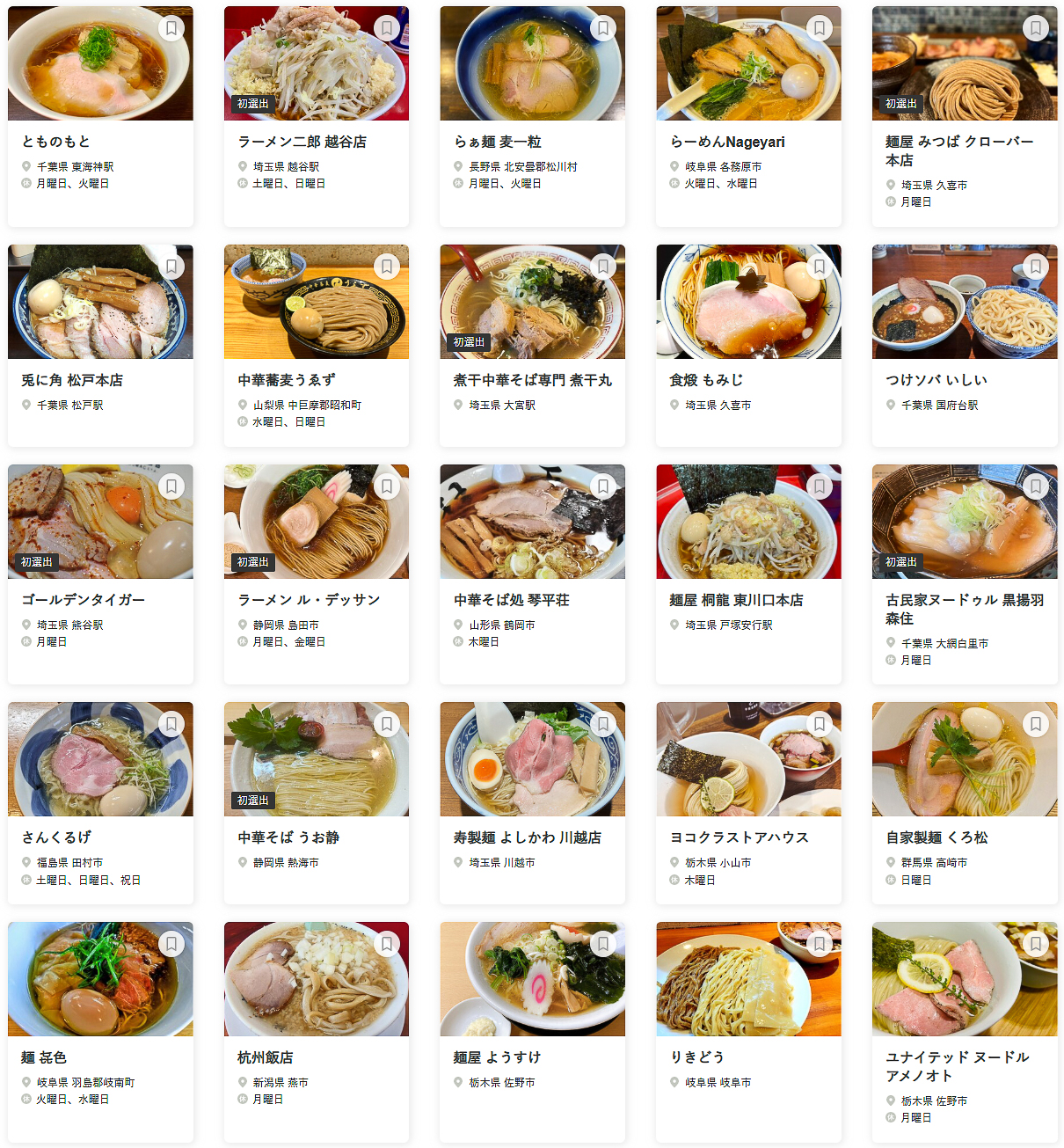Click the bookmark icon on ゴールデンタイガー card
1064x1148 pixels.
(171, 486)
